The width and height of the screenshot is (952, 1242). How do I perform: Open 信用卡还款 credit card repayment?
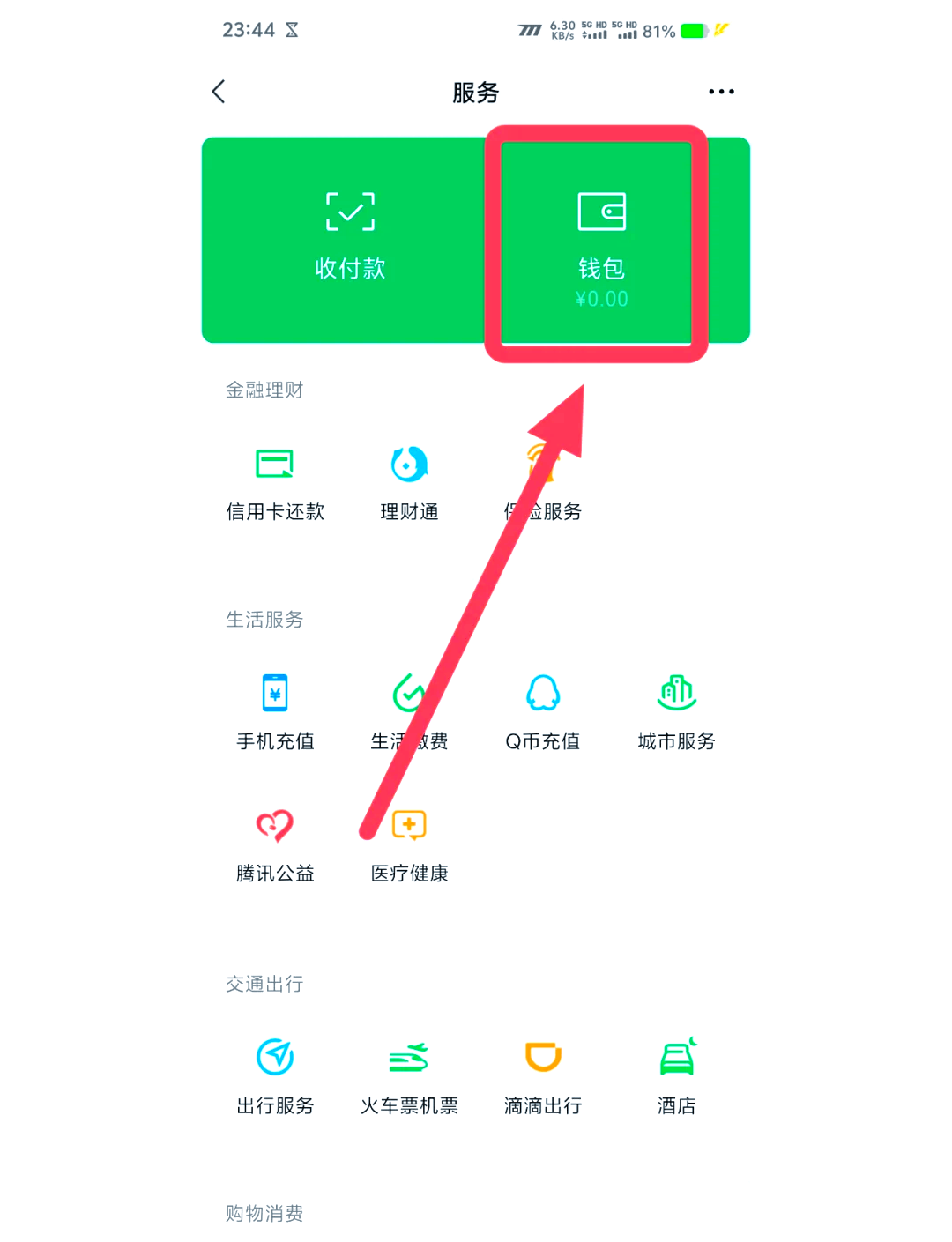(x=275, y=483)
